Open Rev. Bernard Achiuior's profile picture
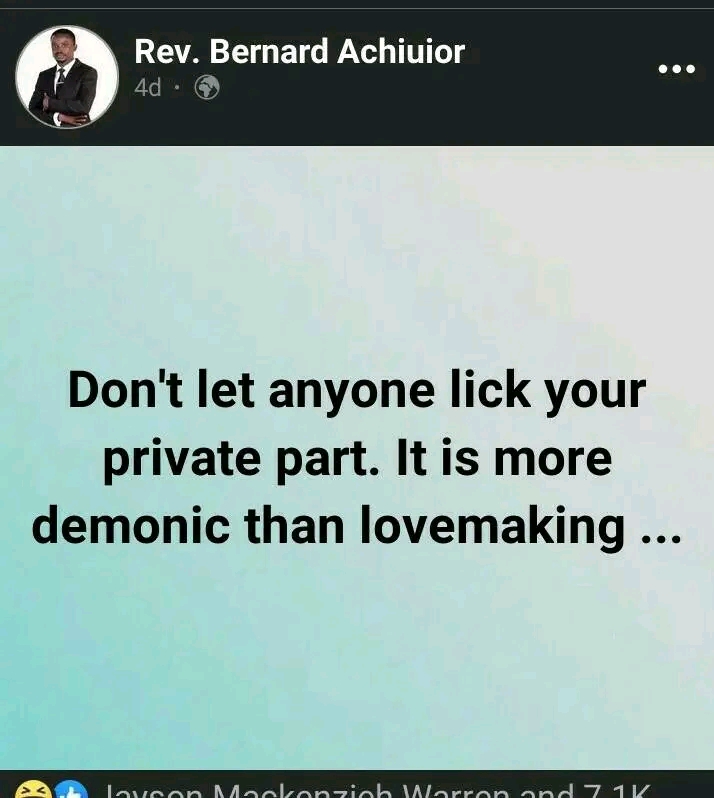 [x=67, y=77]
